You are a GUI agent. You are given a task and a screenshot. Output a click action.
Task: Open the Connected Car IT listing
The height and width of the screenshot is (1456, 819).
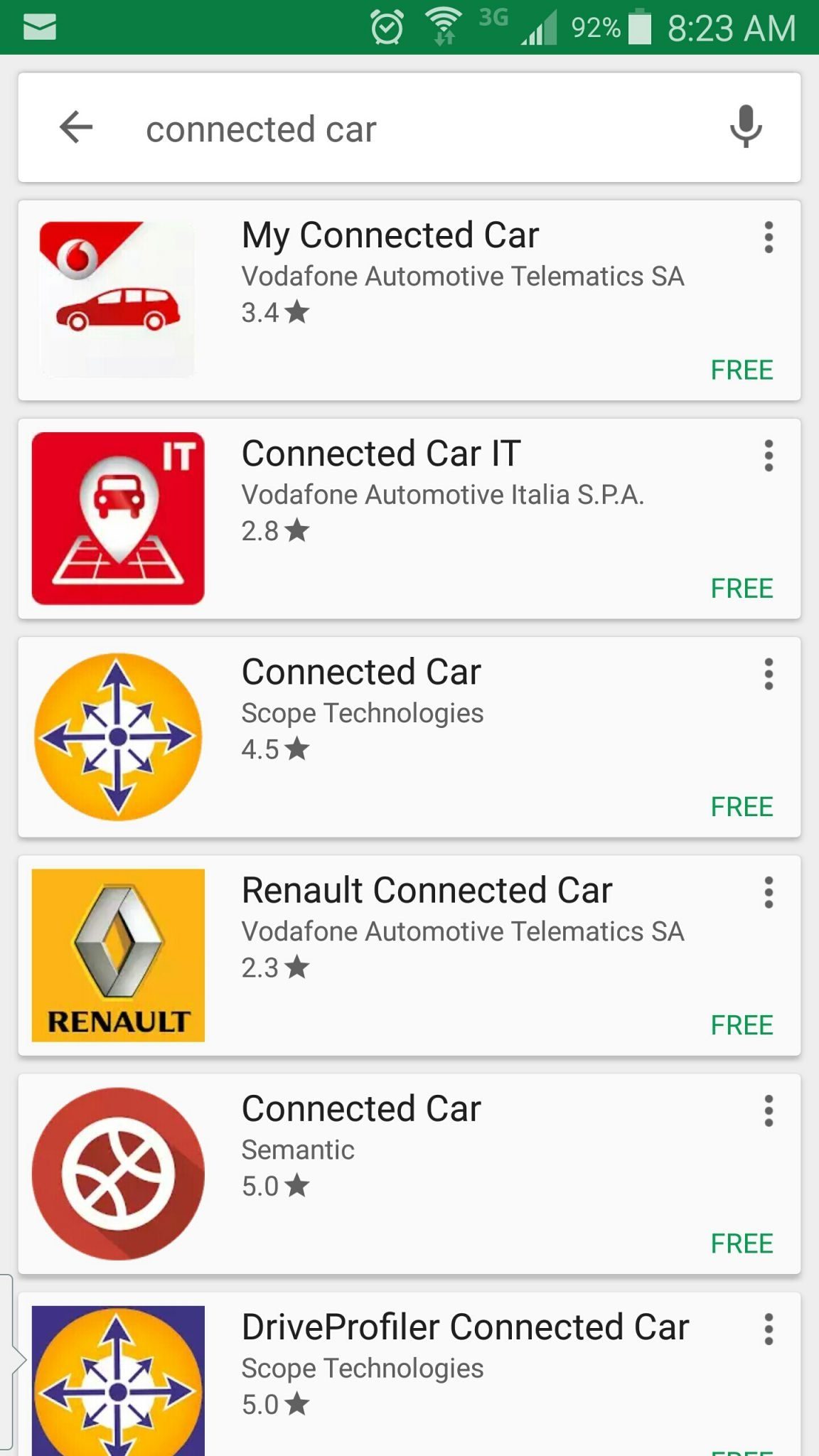click(x=409, y=519)
